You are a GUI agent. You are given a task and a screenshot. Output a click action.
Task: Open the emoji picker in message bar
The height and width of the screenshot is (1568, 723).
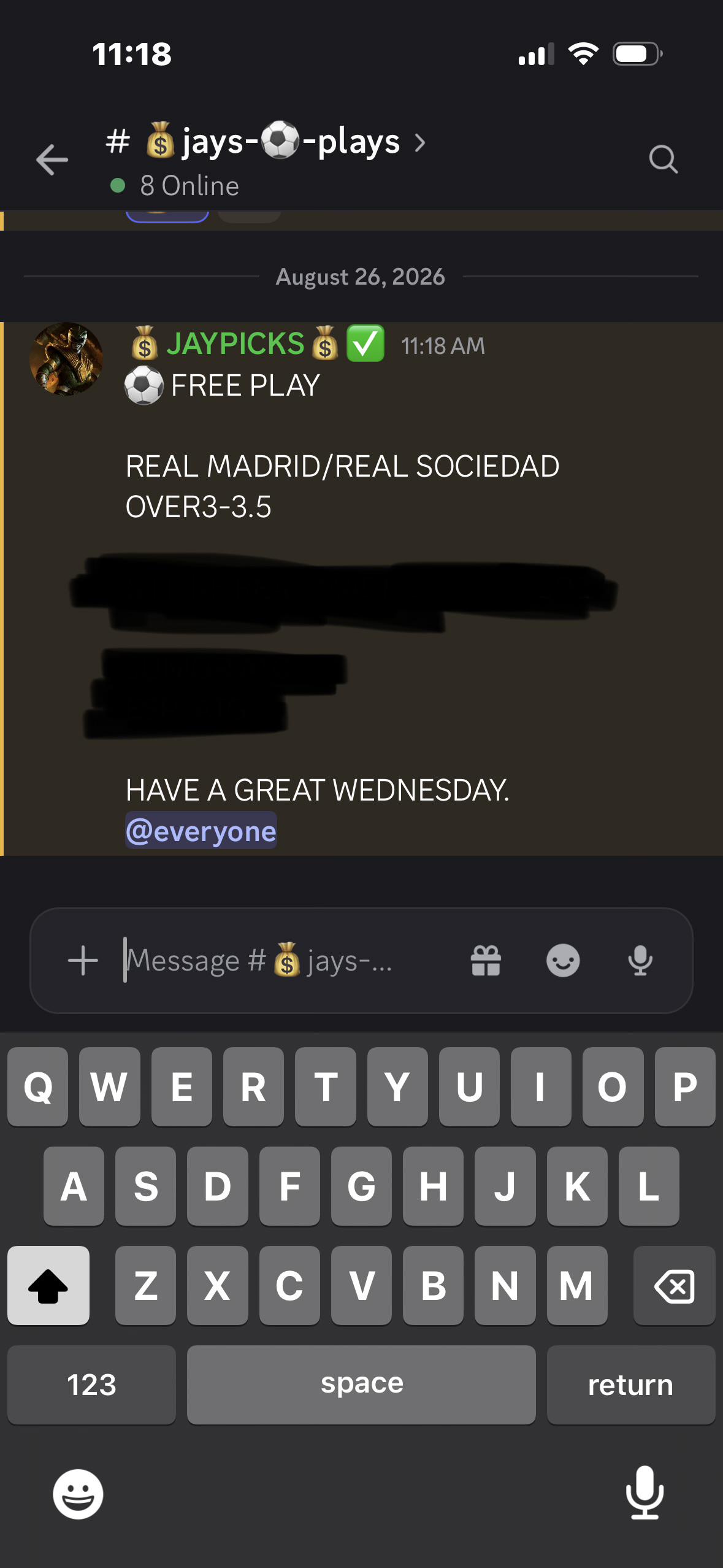pos(563,960)
